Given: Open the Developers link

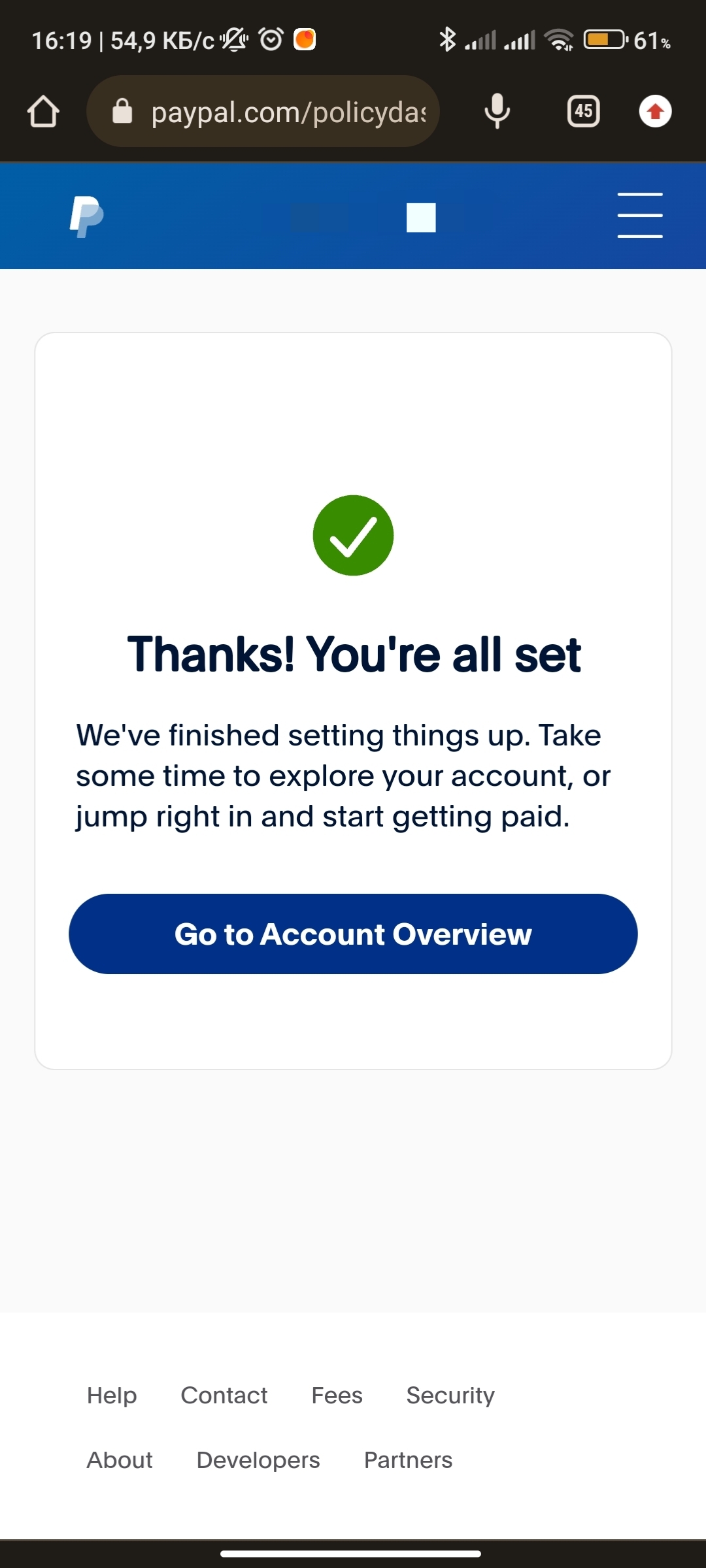Looking at the screenshot, I should 258,1460.
